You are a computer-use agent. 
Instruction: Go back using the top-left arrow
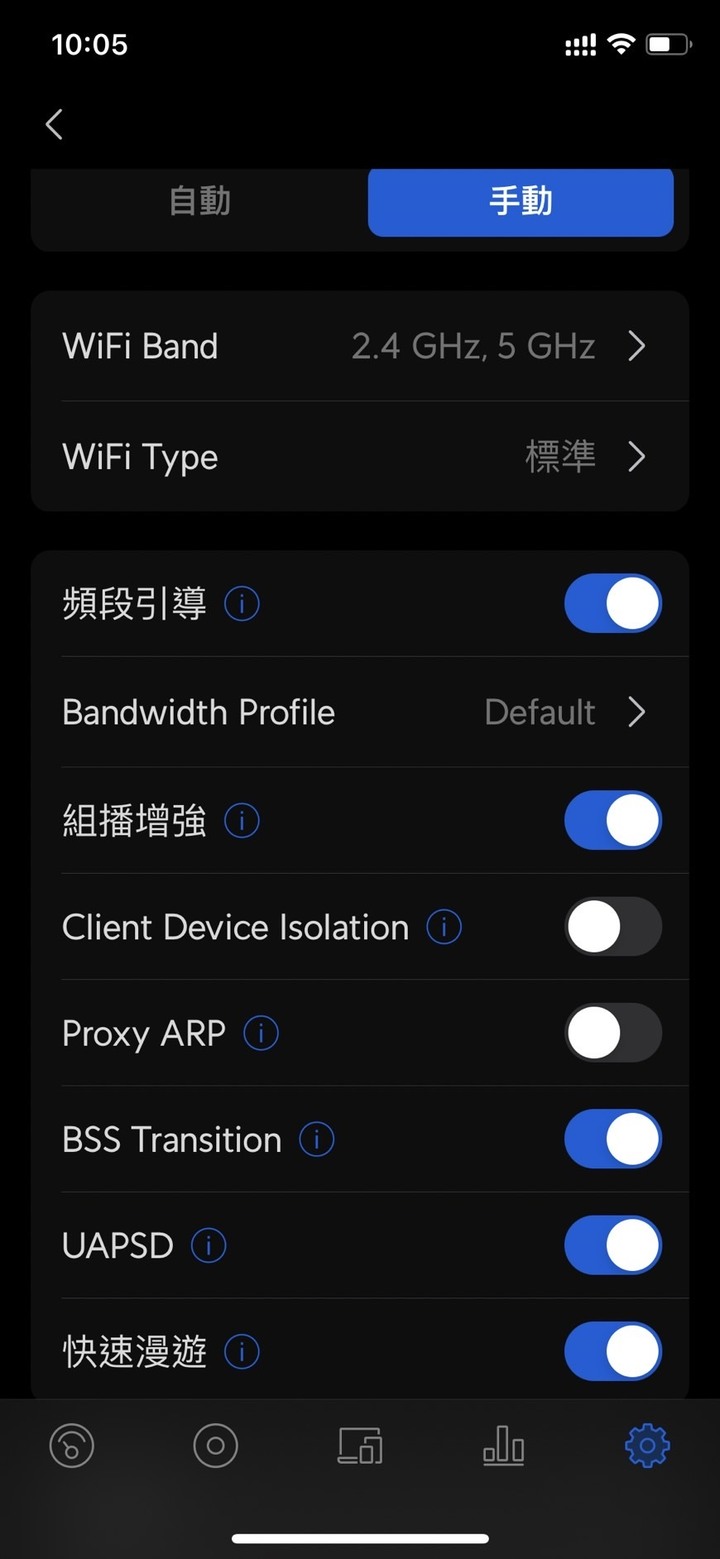tap(54, 124)
